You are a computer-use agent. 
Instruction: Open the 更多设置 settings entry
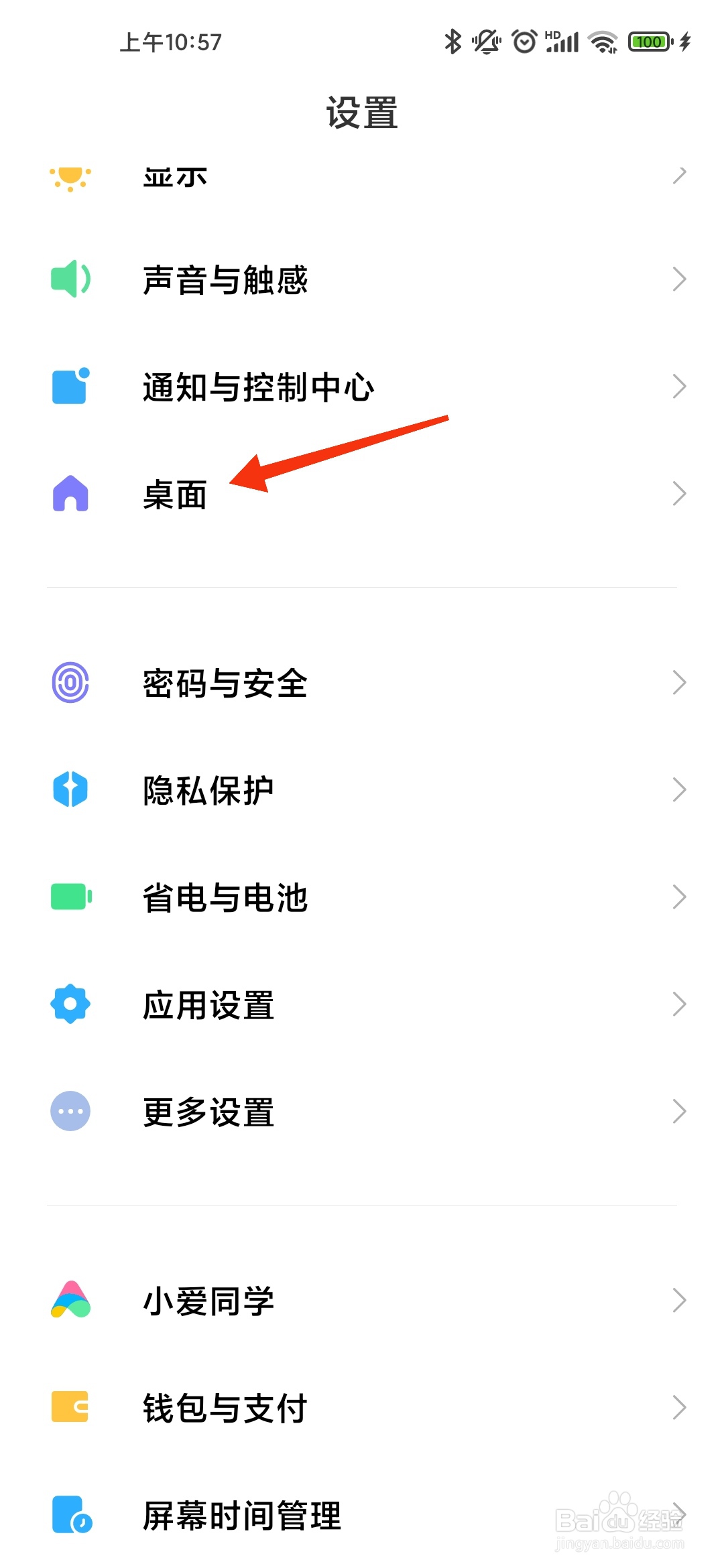[x=208, y=1110]
